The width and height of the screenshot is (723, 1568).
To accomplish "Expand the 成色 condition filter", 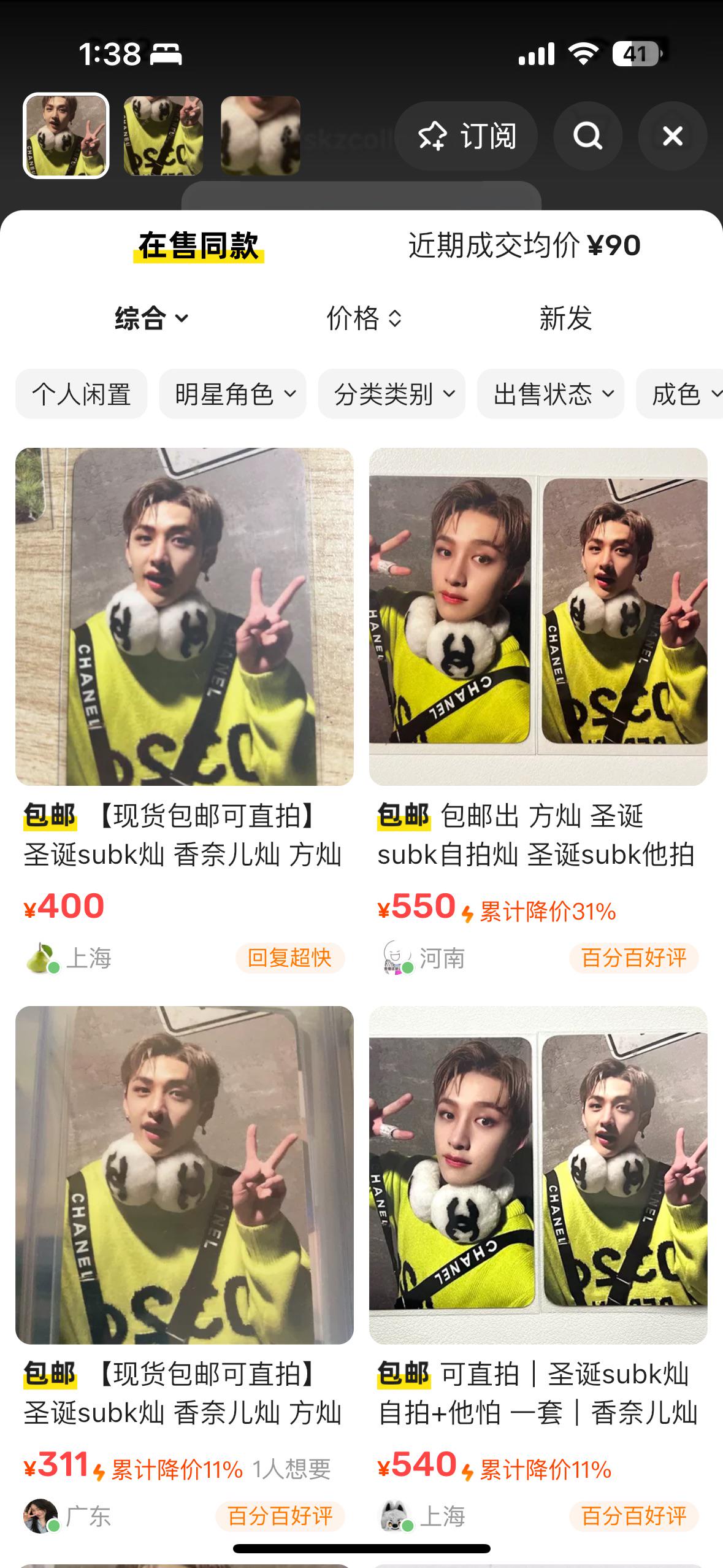I will pyautogui.click(x=681, y=394).
